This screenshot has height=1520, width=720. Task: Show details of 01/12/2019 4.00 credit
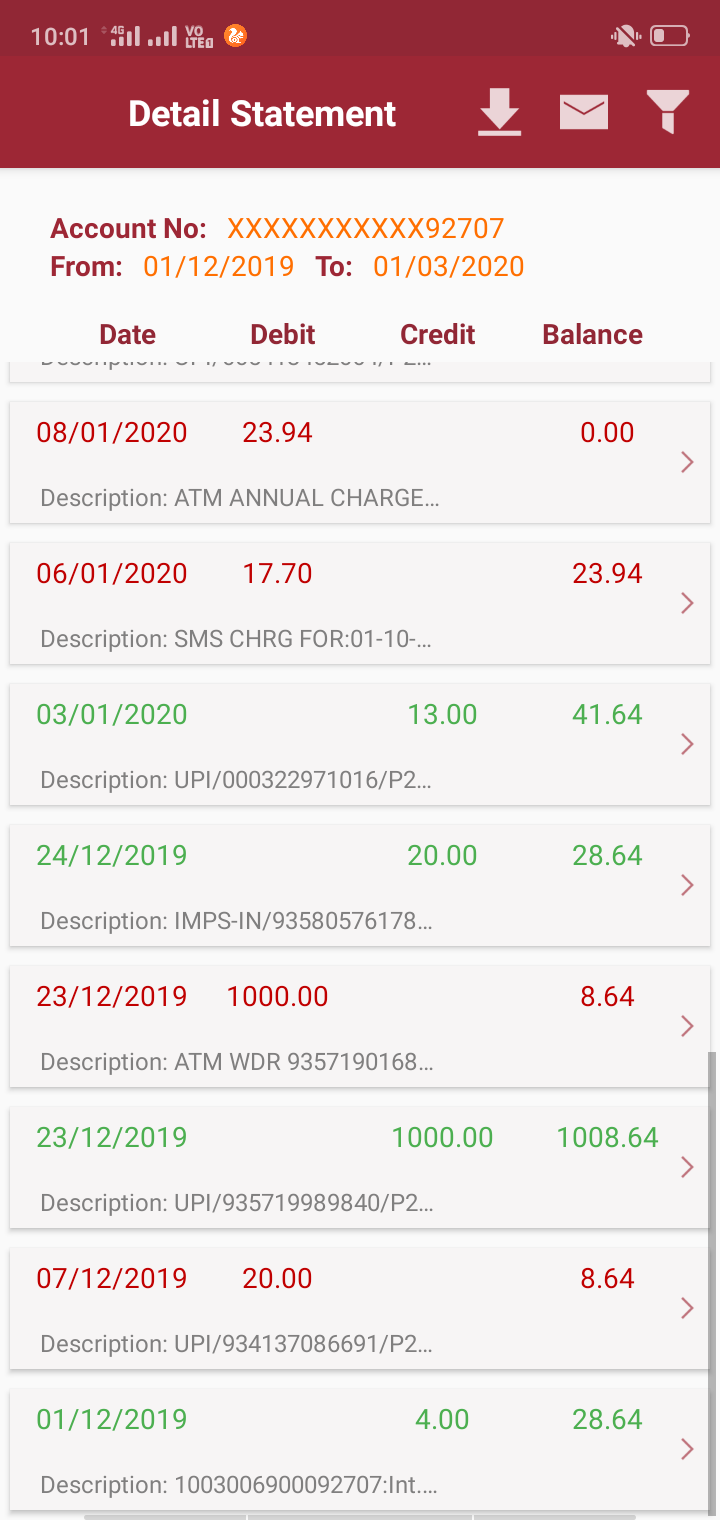(360, 1449)
